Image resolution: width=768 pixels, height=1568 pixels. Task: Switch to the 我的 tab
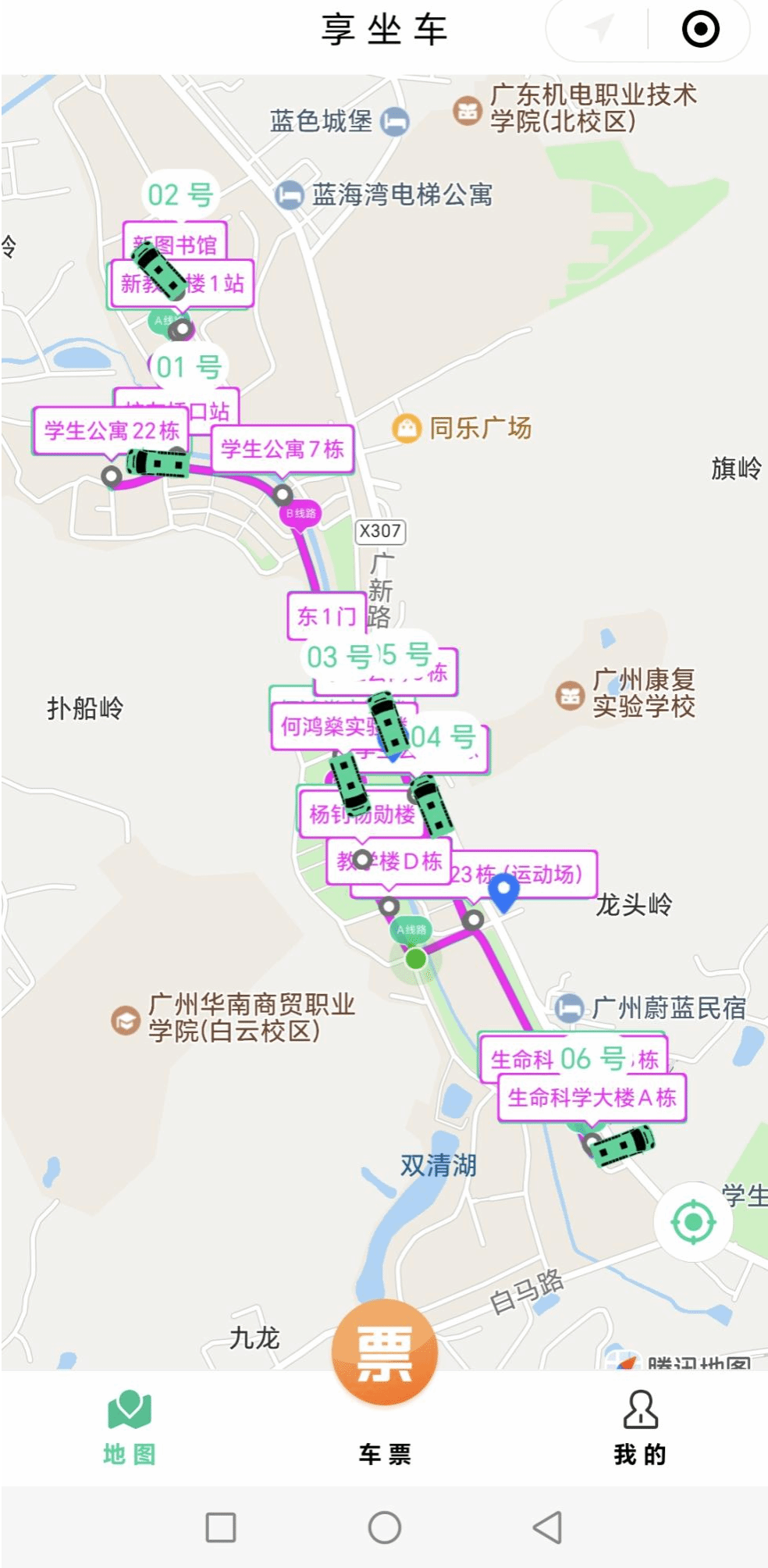[x=640, y=1427]
